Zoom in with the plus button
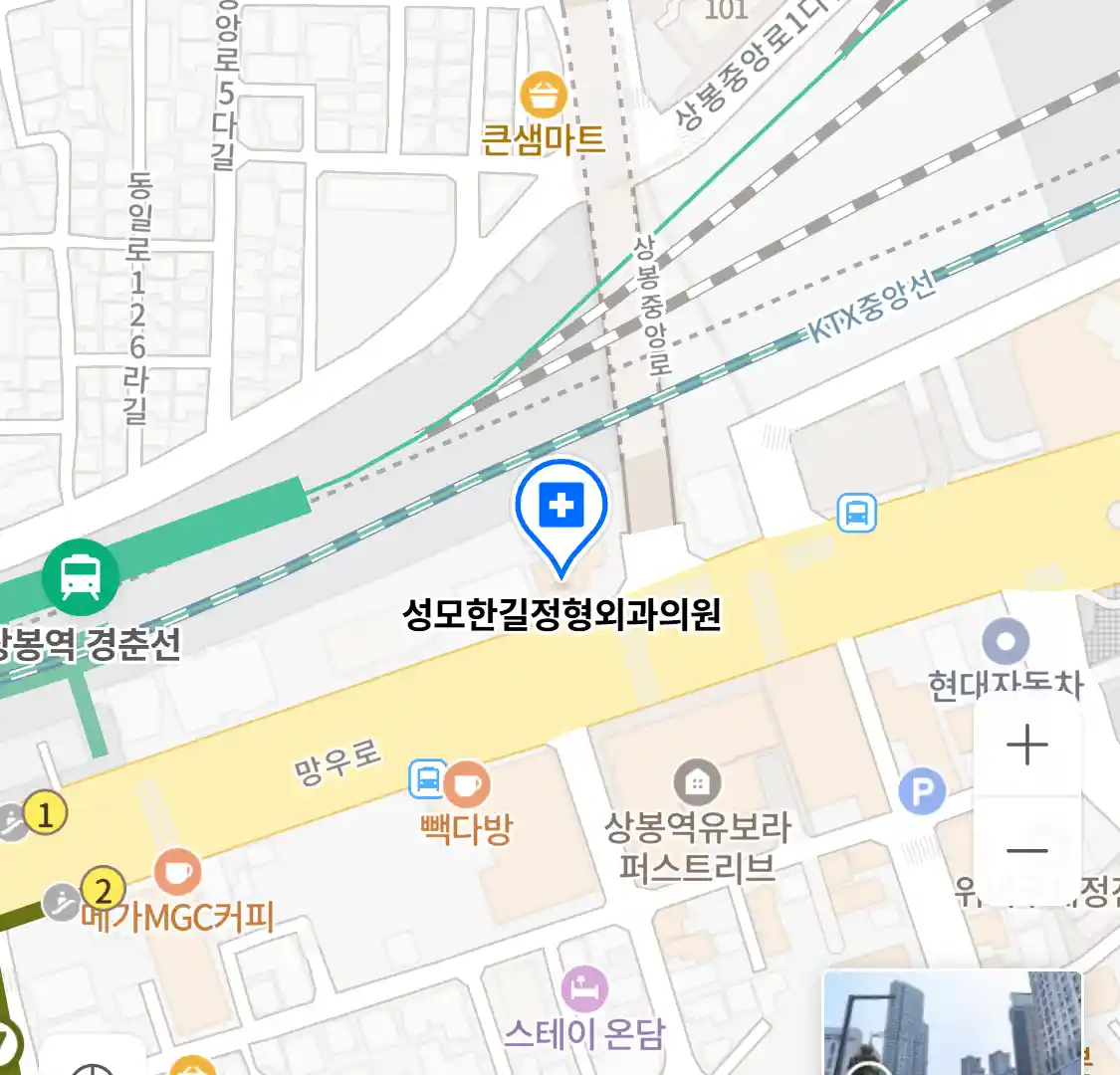The width and height of the screenshot is (1120, 1075). click(1027, 746)
